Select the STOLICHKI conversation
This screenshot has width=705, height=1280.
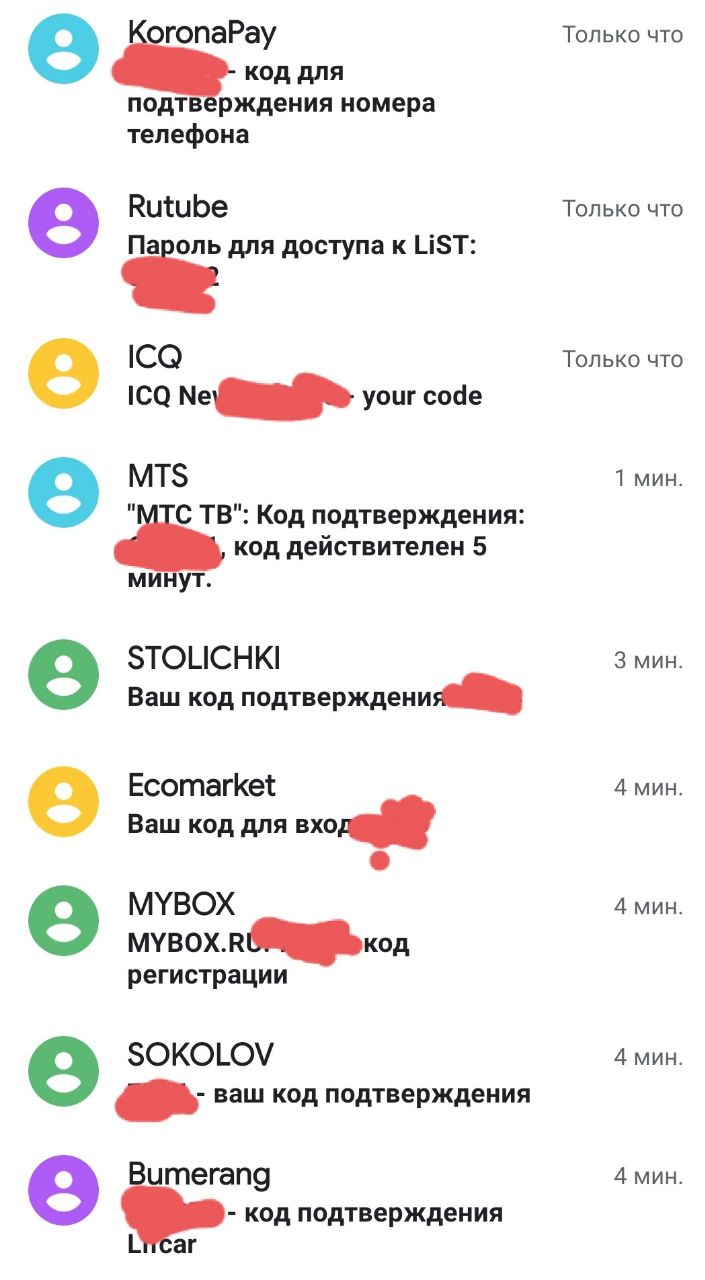coord(352,677)
